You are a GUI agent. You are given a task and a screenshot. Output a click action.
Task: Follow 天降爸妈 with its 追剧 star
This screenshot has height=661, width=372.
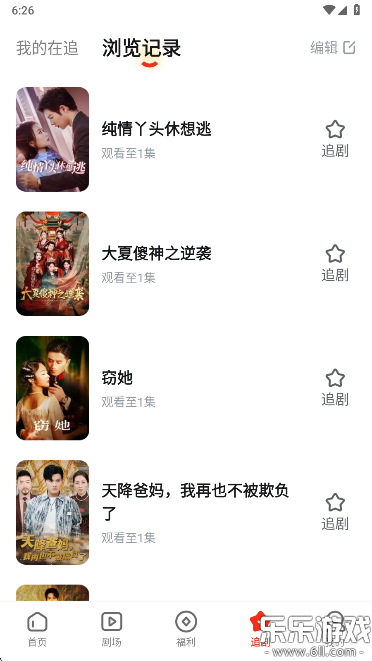point(335,512)
